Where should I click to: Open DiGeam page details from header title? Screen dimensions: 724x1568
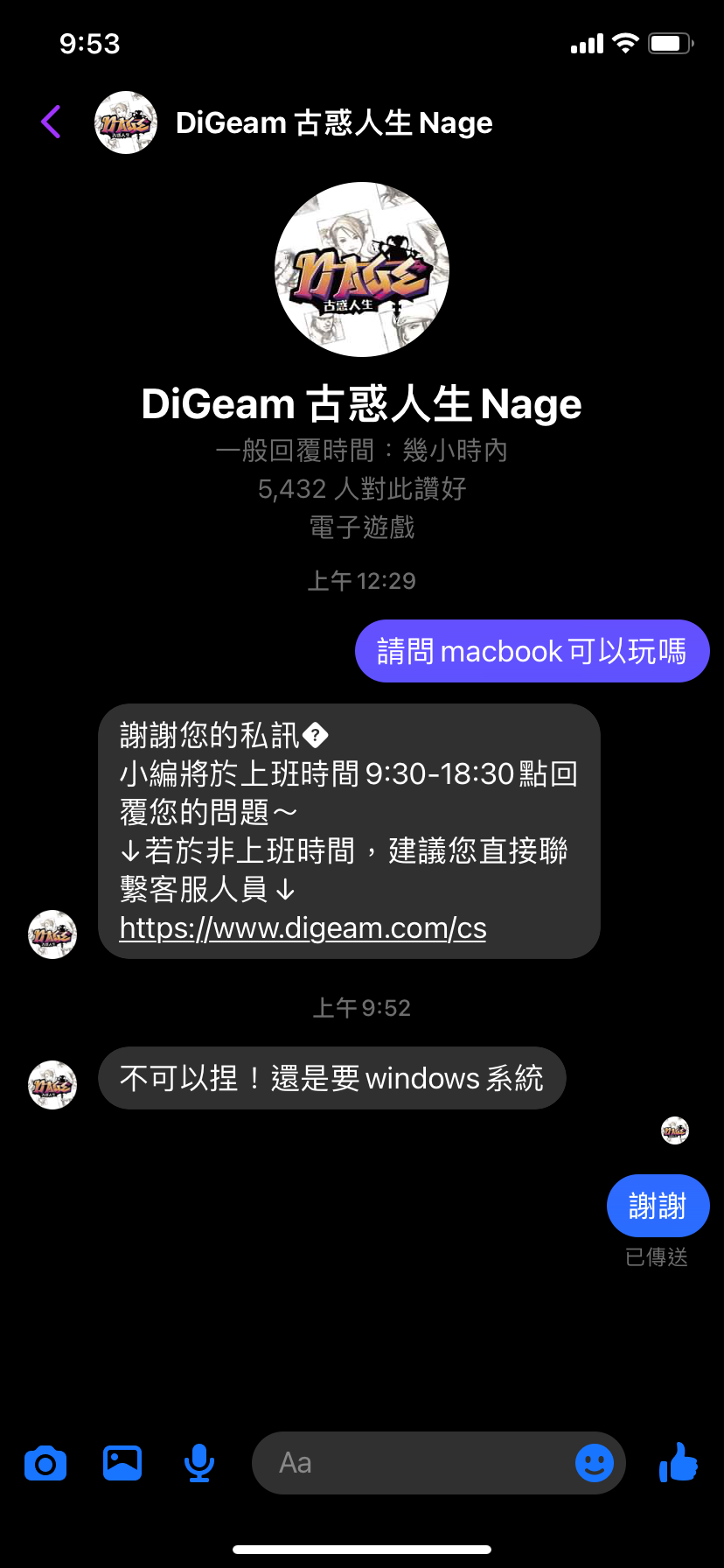pyautogui.click(x=334, y=122)
